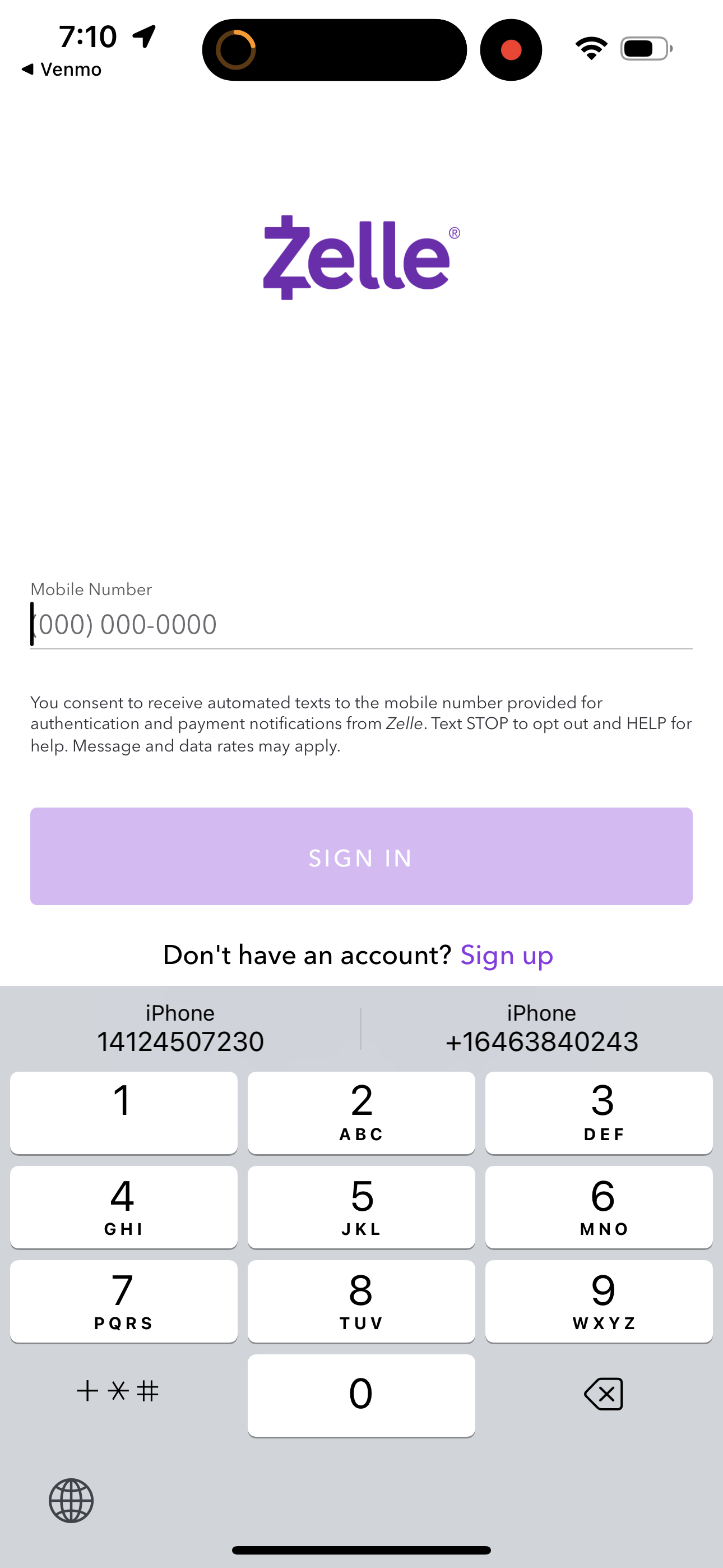Image resolution: width=723 pixels, height=1568 pixels.
Task: Tap the symbols key with plus star pound
Action: click(x=119, y=1392)
